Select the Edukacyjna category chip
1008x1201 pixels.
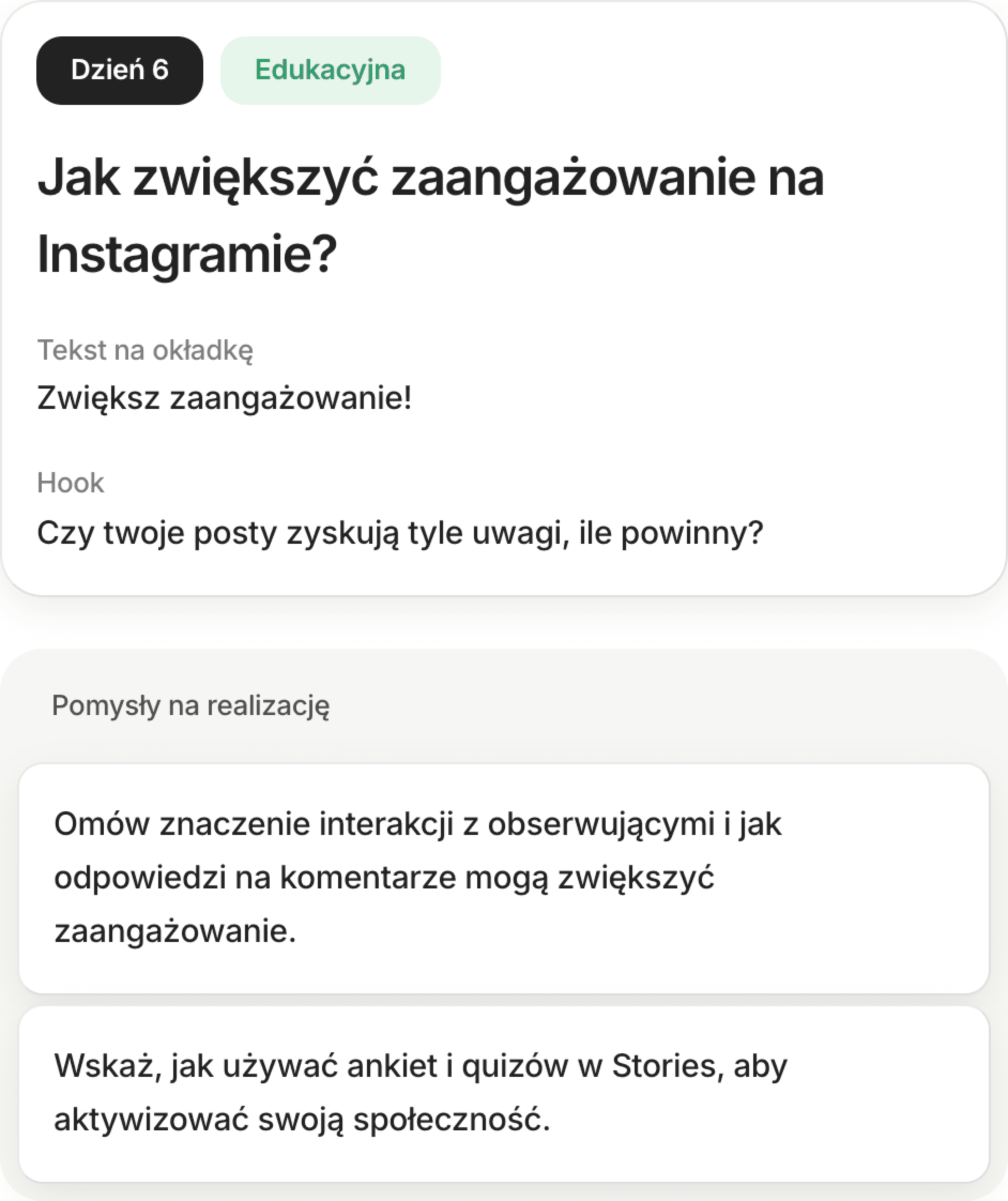331,70
